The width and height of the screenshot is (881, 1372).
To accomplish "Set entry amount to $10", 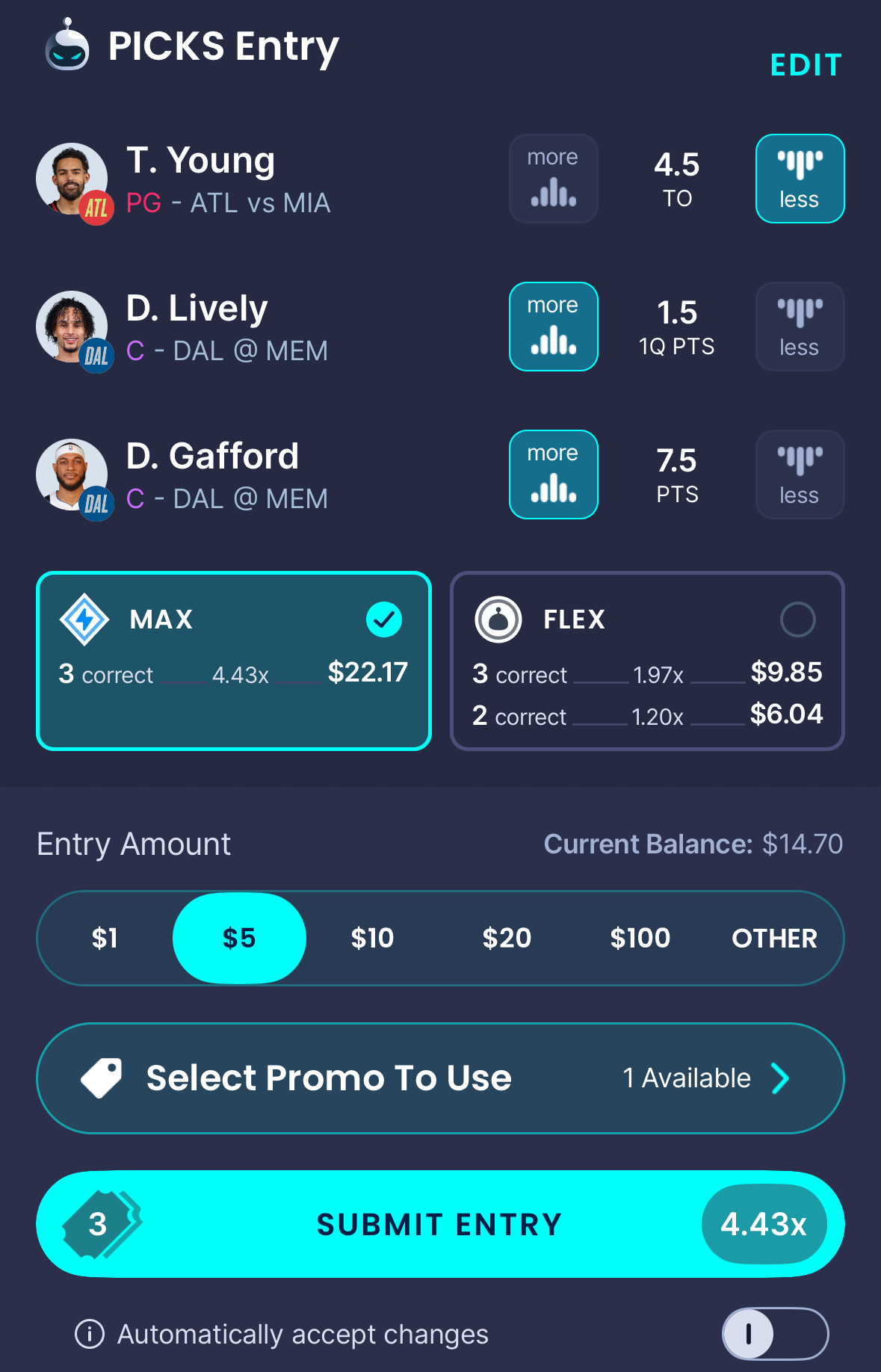I will (372, 938).
